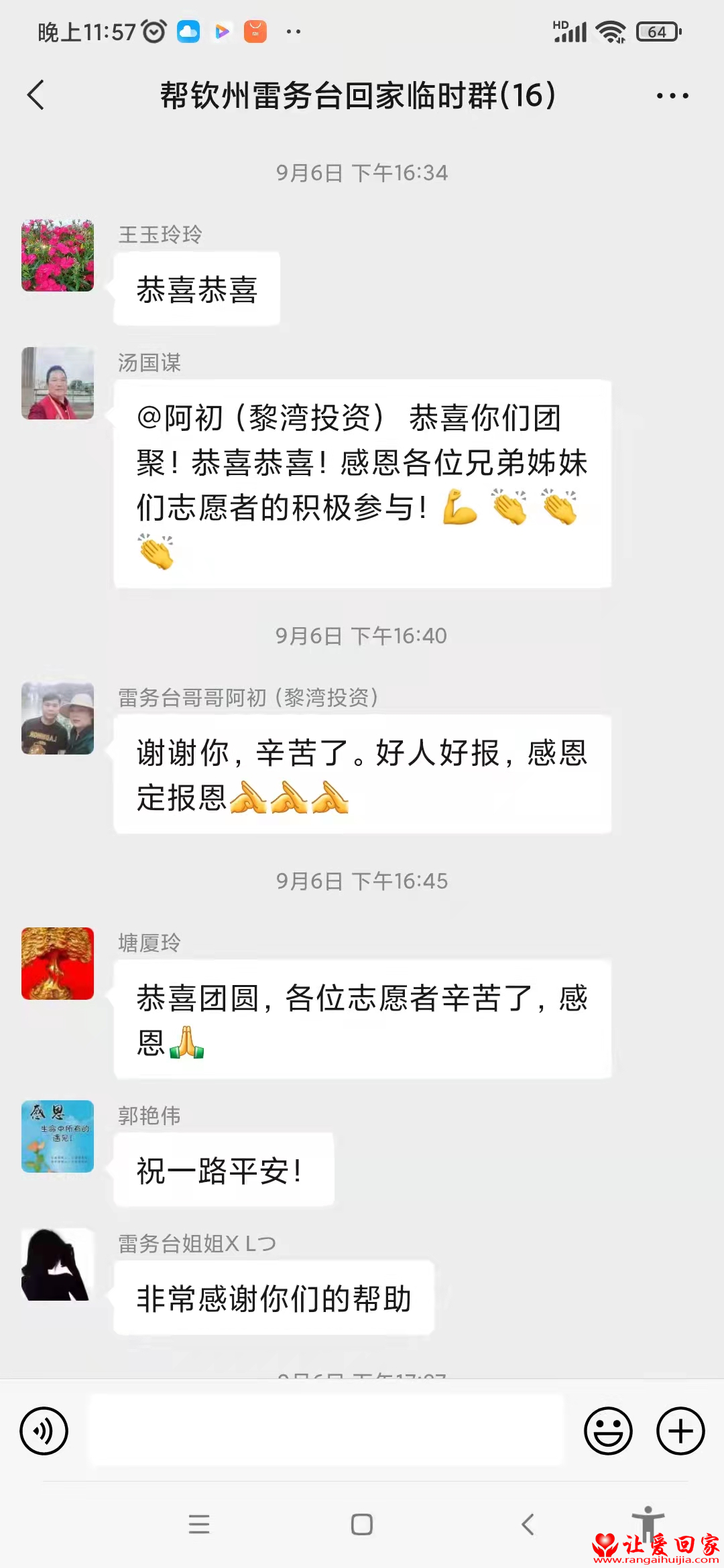View 雷务台姐姐's profile avatar
This screenshot has width=724, height=1568.
(x=58, y=1264)
